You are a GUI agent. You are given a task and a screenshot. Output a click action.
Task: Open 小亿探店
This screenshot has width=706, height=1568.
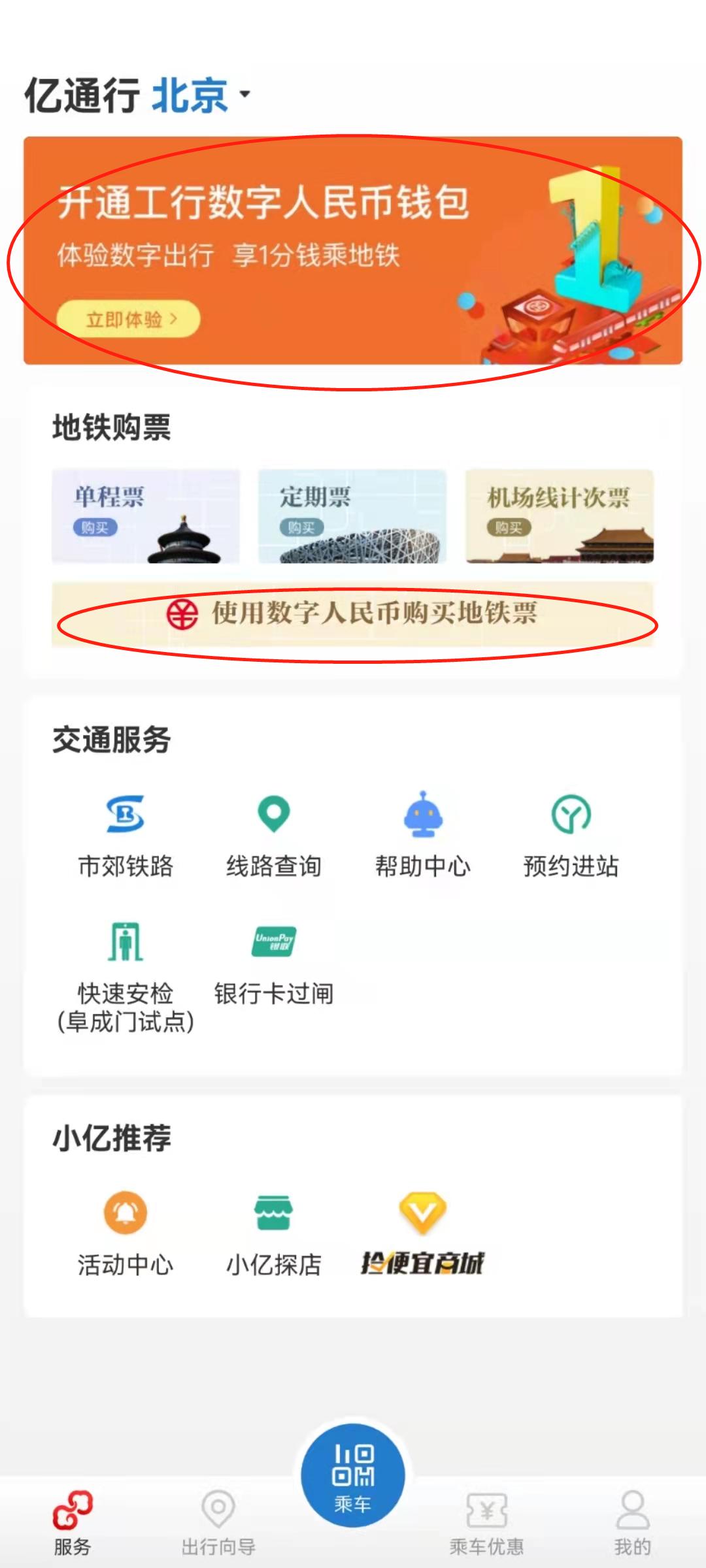point(274,1233)
